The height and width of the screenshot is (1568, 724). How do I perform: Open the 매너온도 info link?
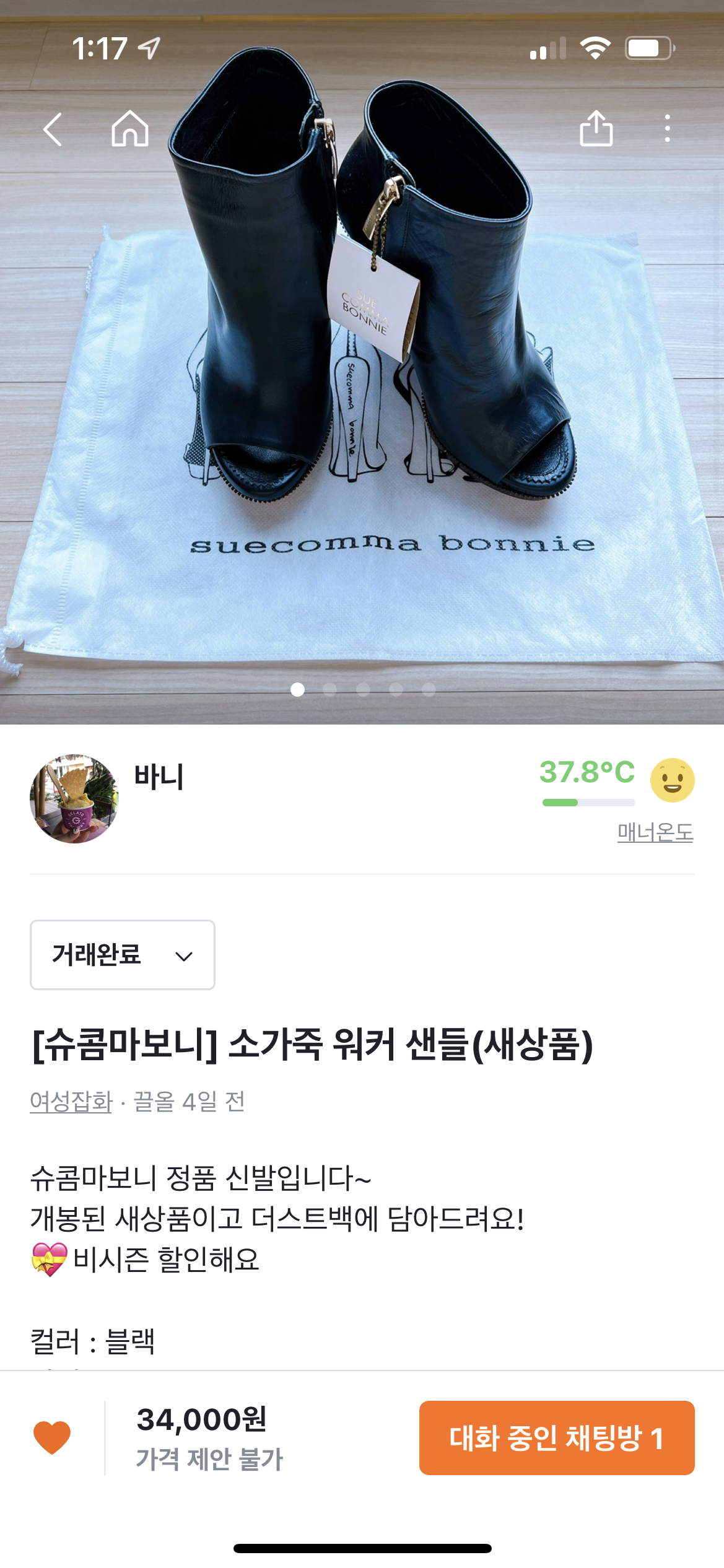point(655,832)
